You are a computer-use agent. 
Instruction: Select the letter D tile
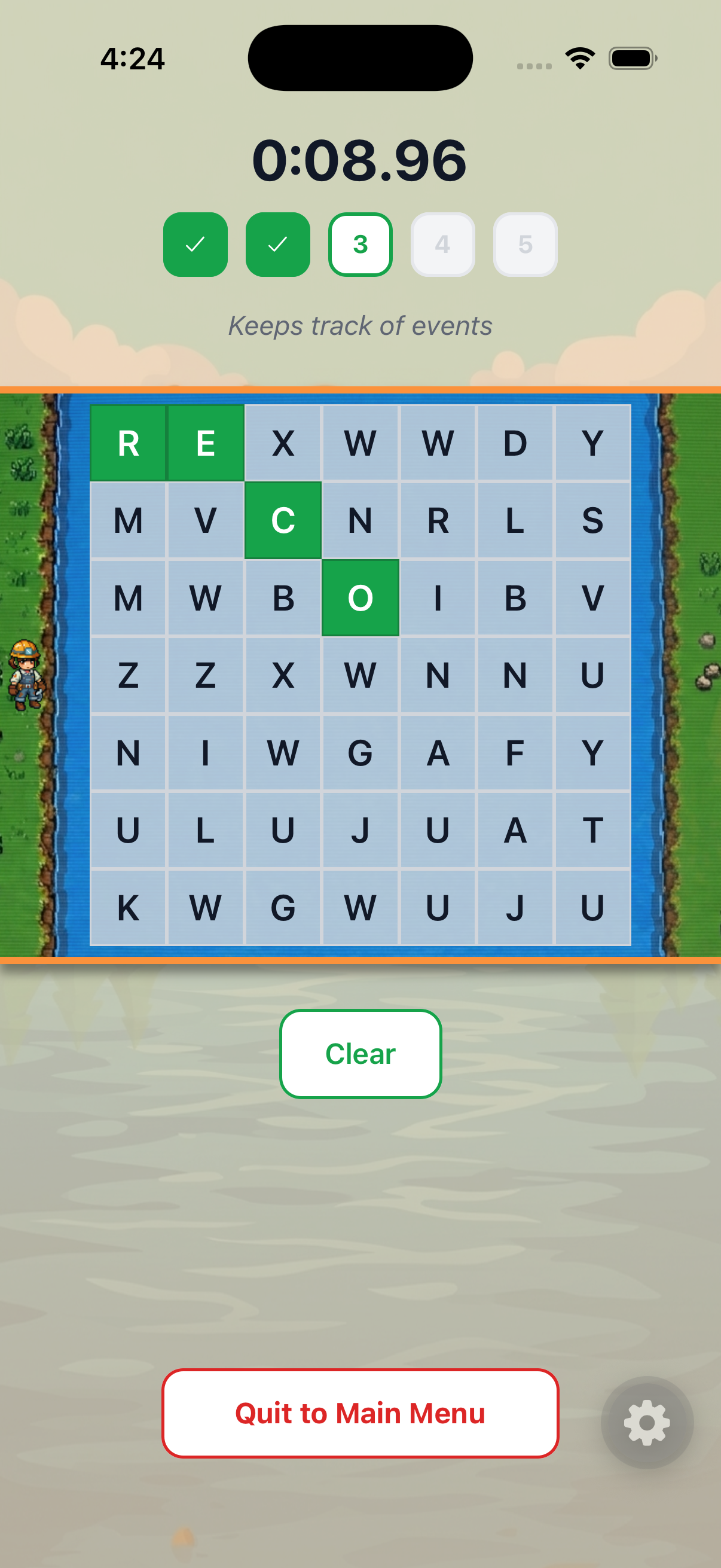coord(515,443)
